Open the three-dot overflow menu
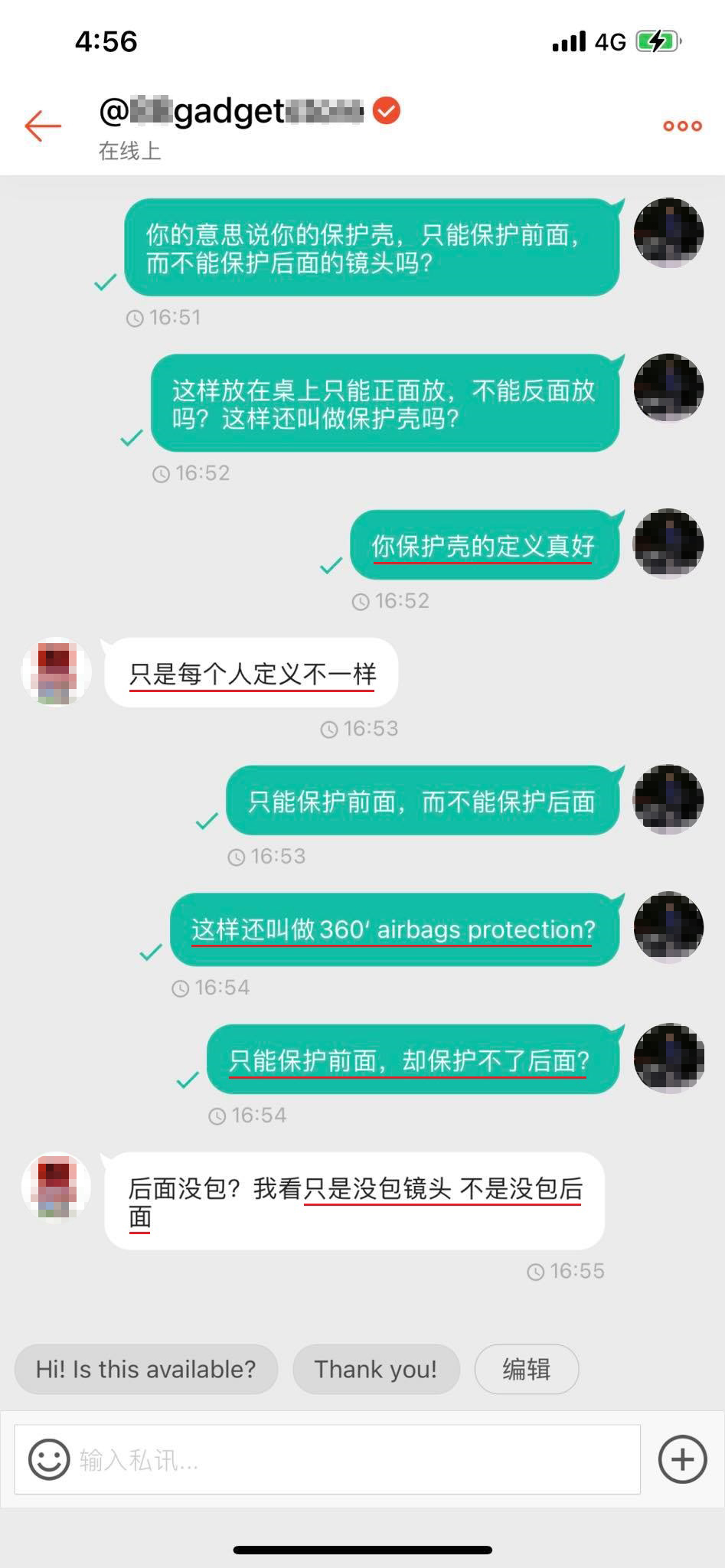Screen dimensions: 725x1568 pyautogui.click(x=681, y=126)
